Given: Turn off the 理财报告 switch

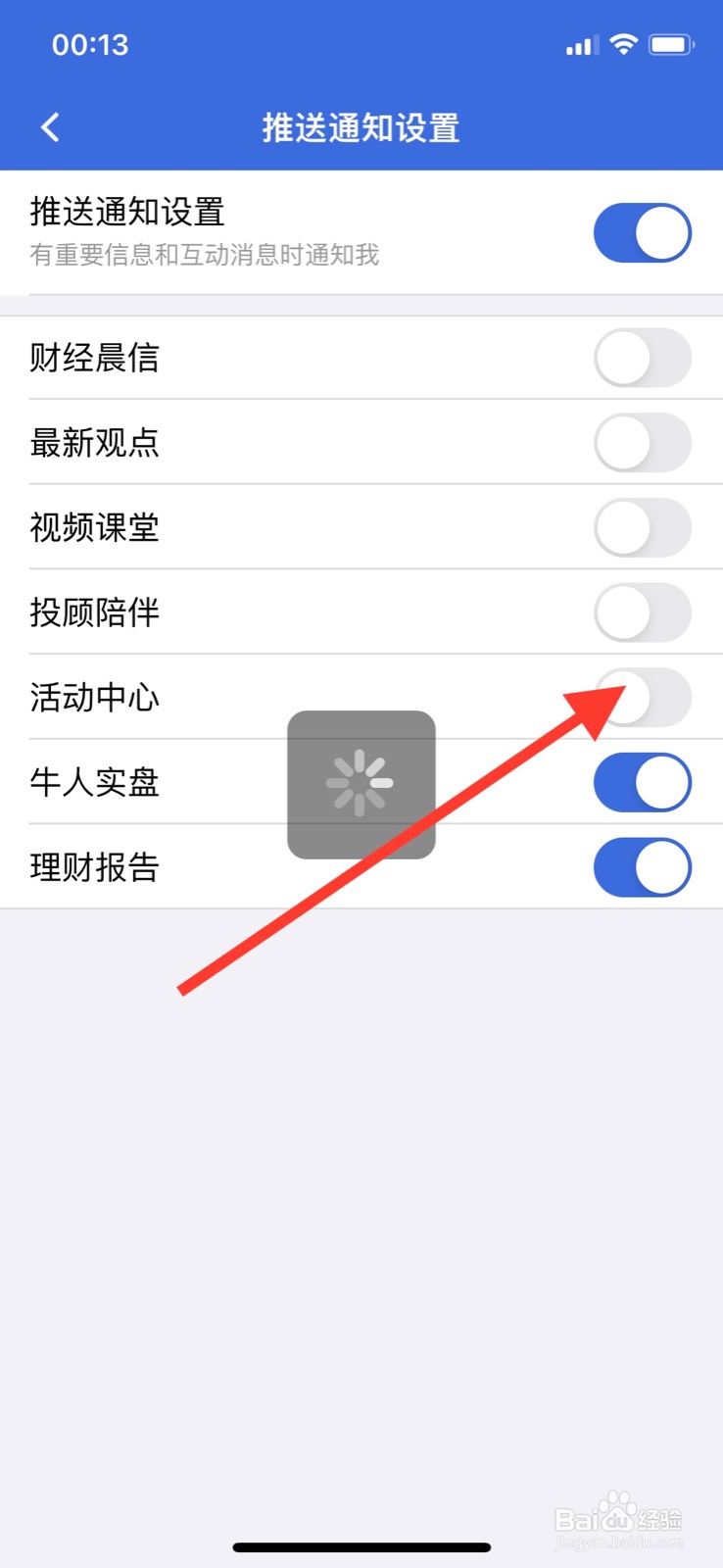Looking at the screenshot, I should (x=642, y=867).
